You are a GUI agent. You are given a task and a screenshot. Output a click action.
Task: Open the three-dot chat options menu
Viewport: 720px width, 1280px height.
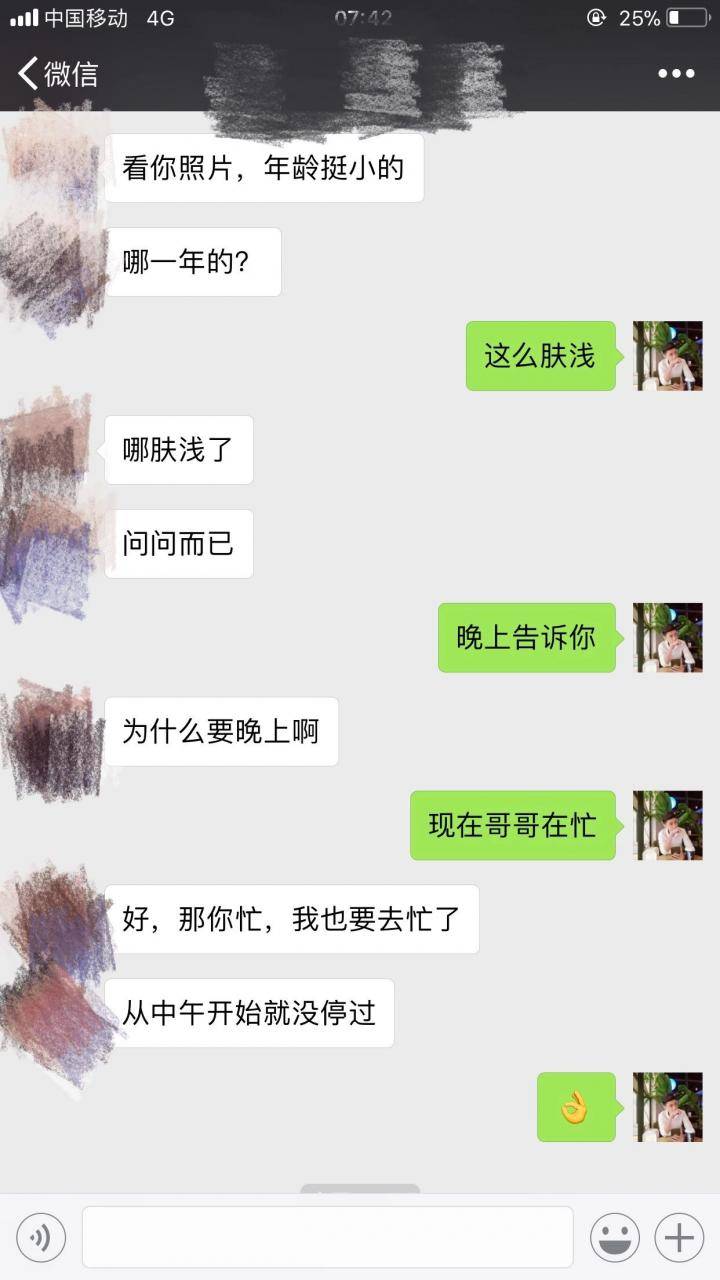pos(676,73)
